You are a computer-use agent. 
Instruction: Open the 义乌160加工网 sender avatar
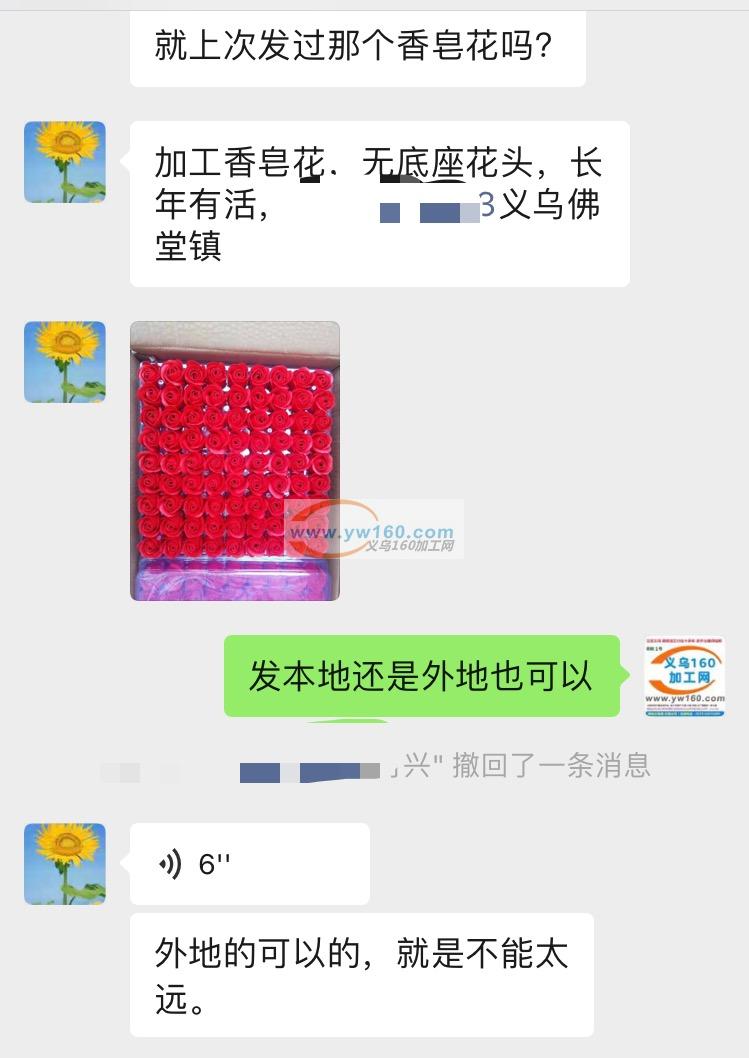(684, 677)
